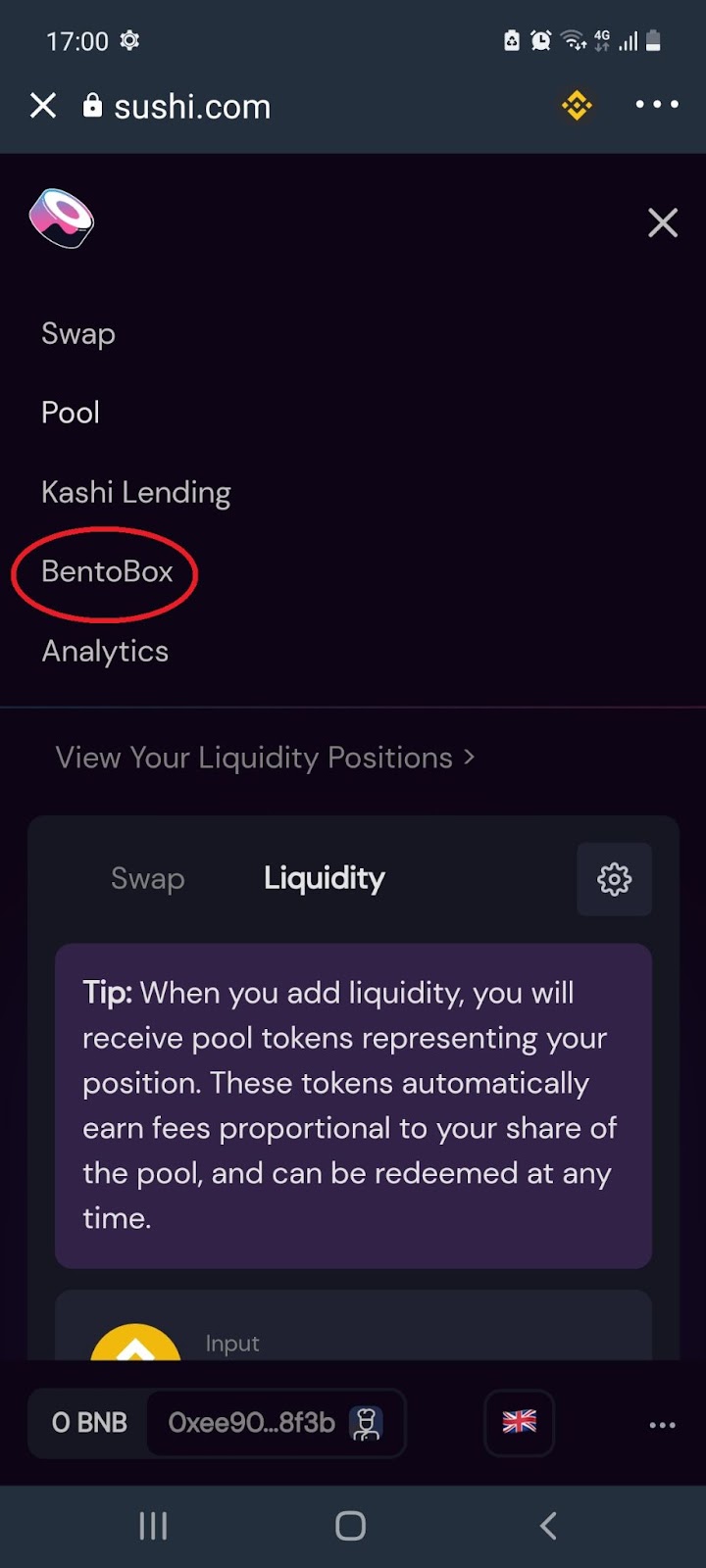Open Kashi Lending
The width and height of the screenshot is (706, 1568).
coord(136,492)
